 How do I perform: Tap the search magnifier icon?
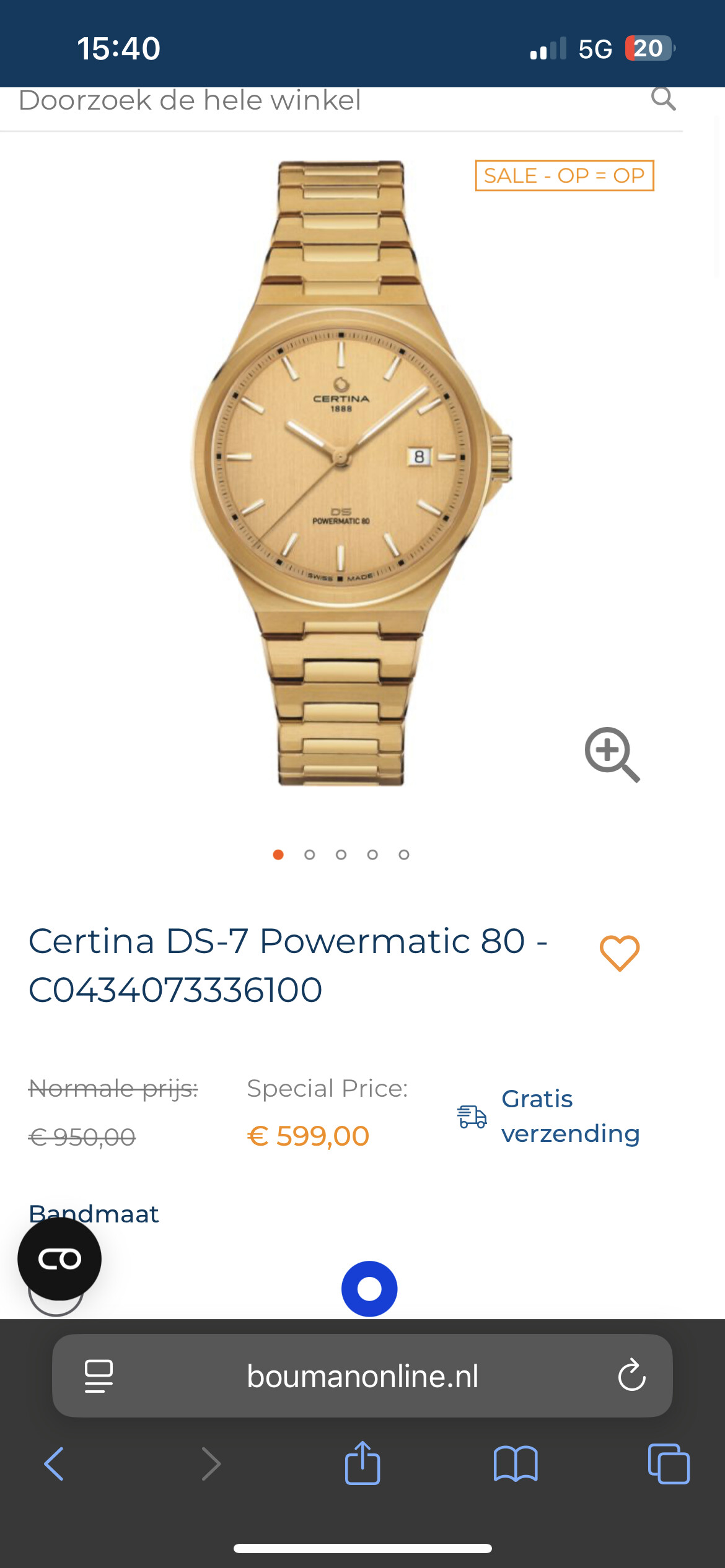(663, 98)
